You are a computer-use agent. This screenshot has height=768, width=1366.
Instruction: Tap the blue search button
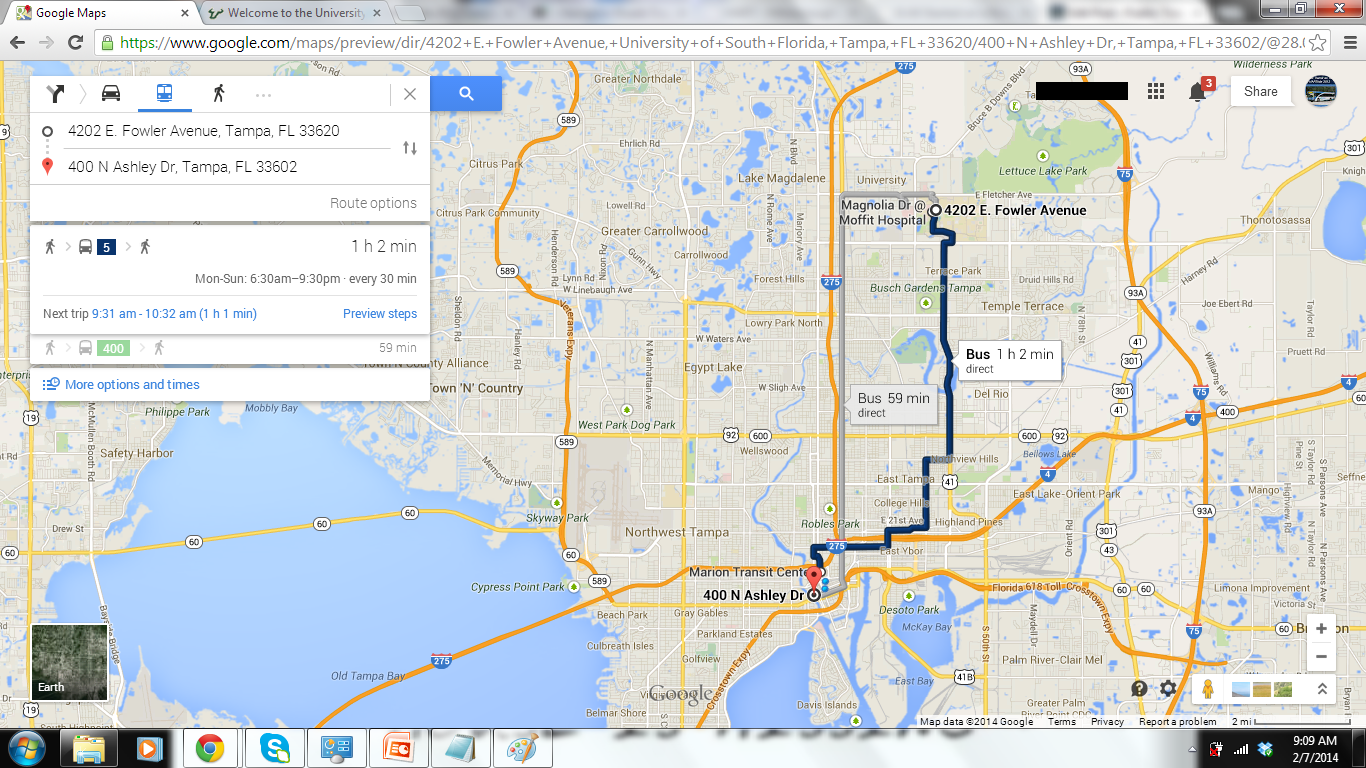coord(466,94)
